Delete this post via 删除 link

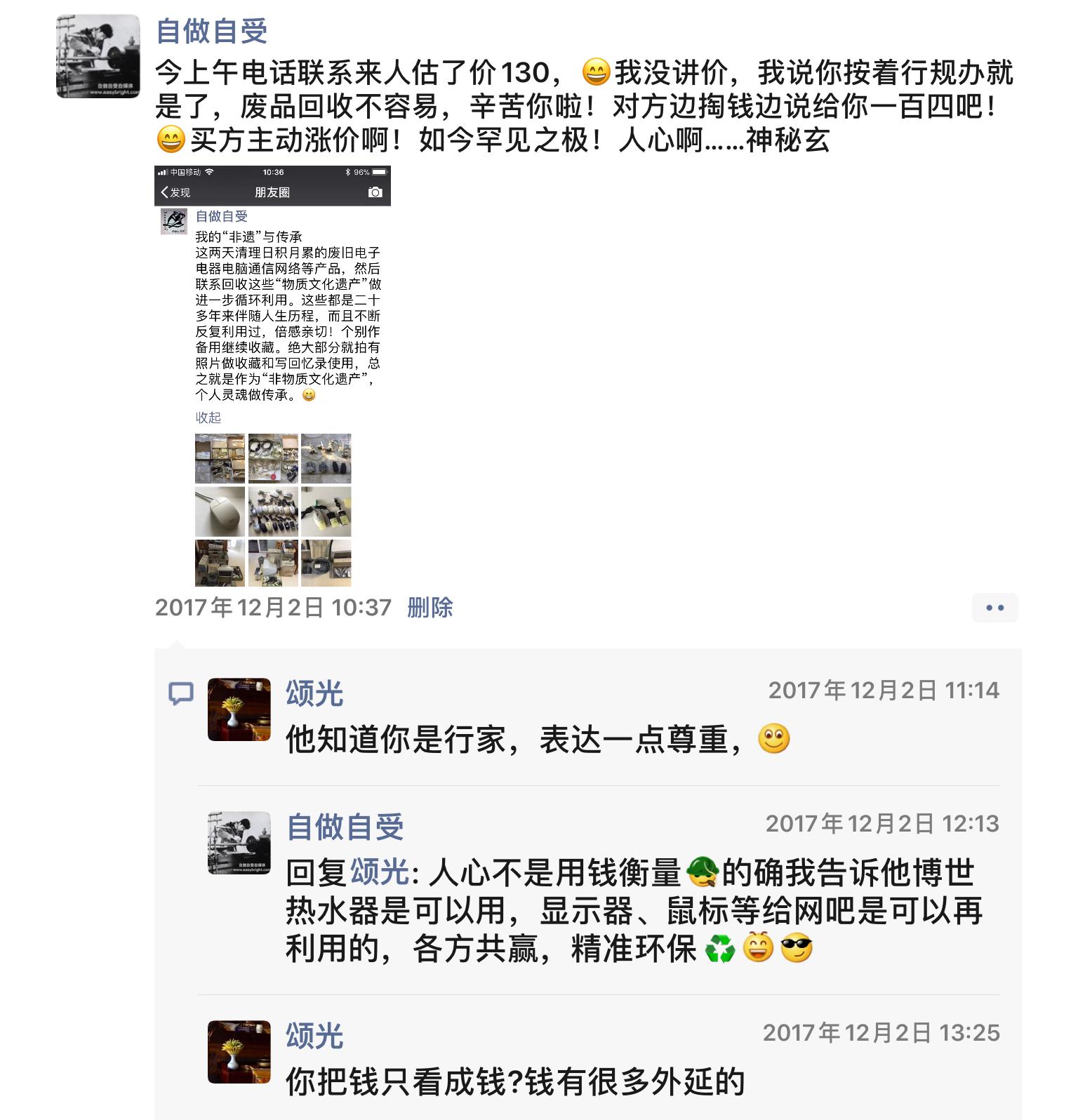click(430, 607)
